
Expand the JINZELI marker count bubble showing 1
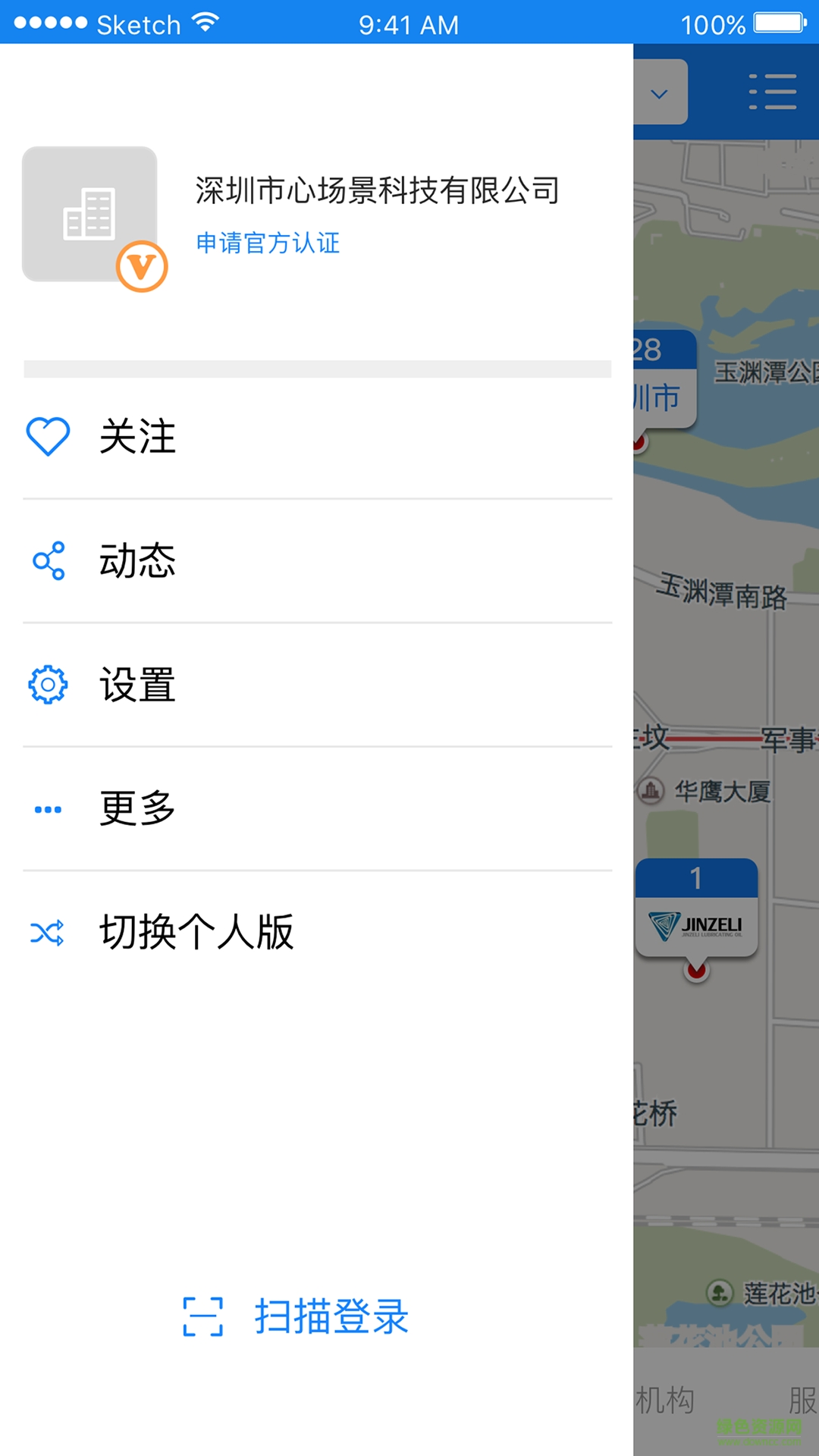[x=698, y=876]
